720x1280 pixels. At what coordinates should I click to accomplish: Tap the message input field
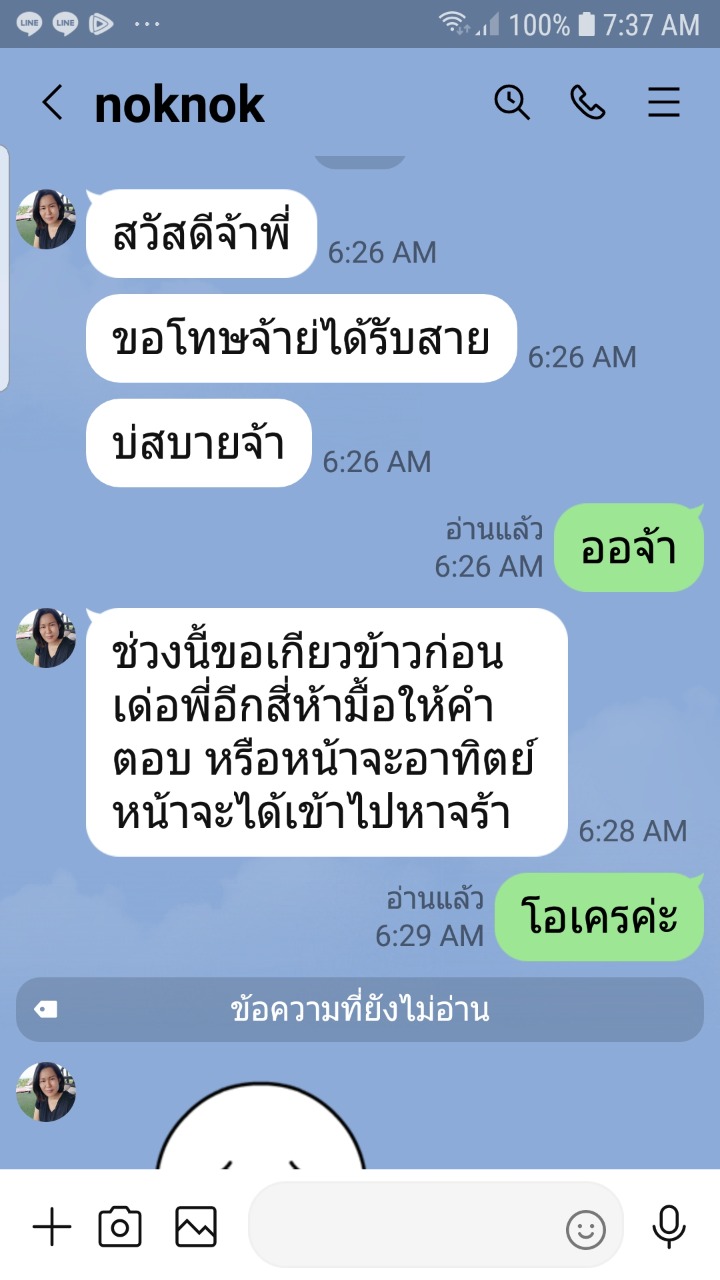(x=400, y=1227)
